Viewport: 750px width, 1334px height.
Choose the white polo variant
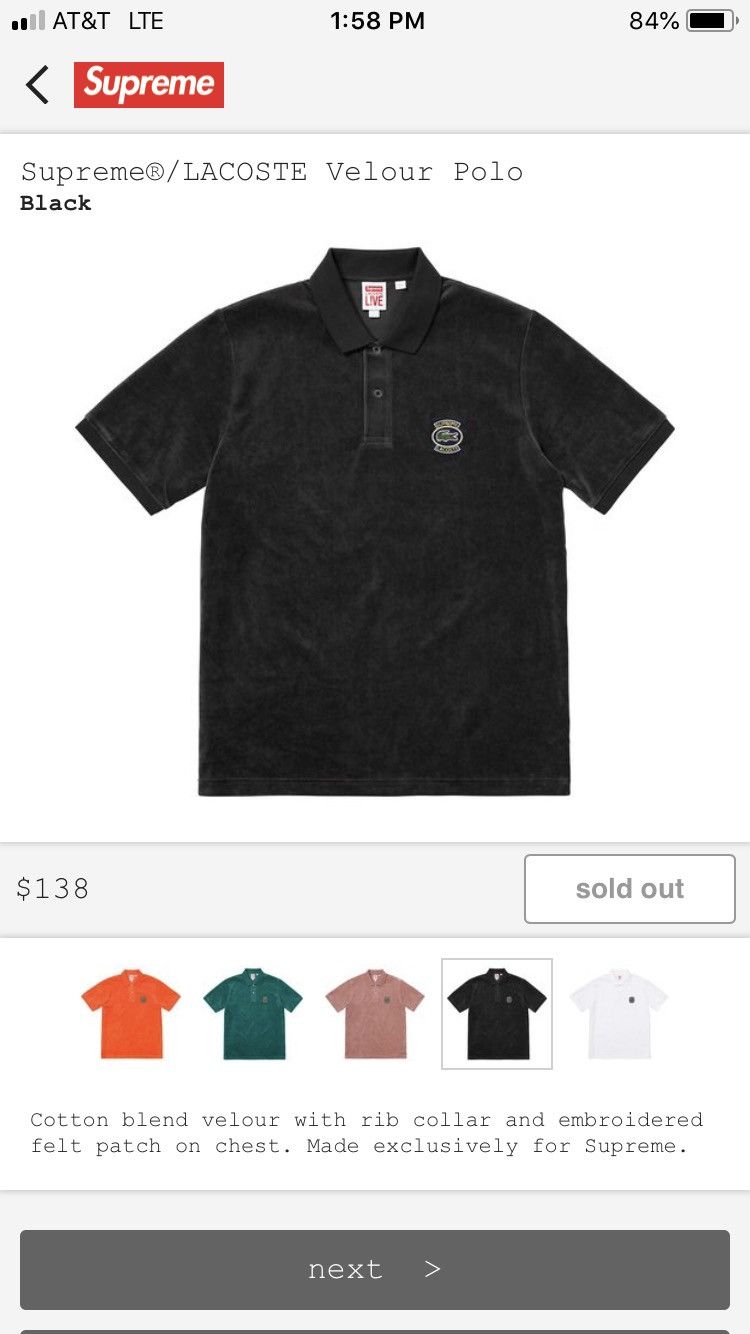(619, 1014)
